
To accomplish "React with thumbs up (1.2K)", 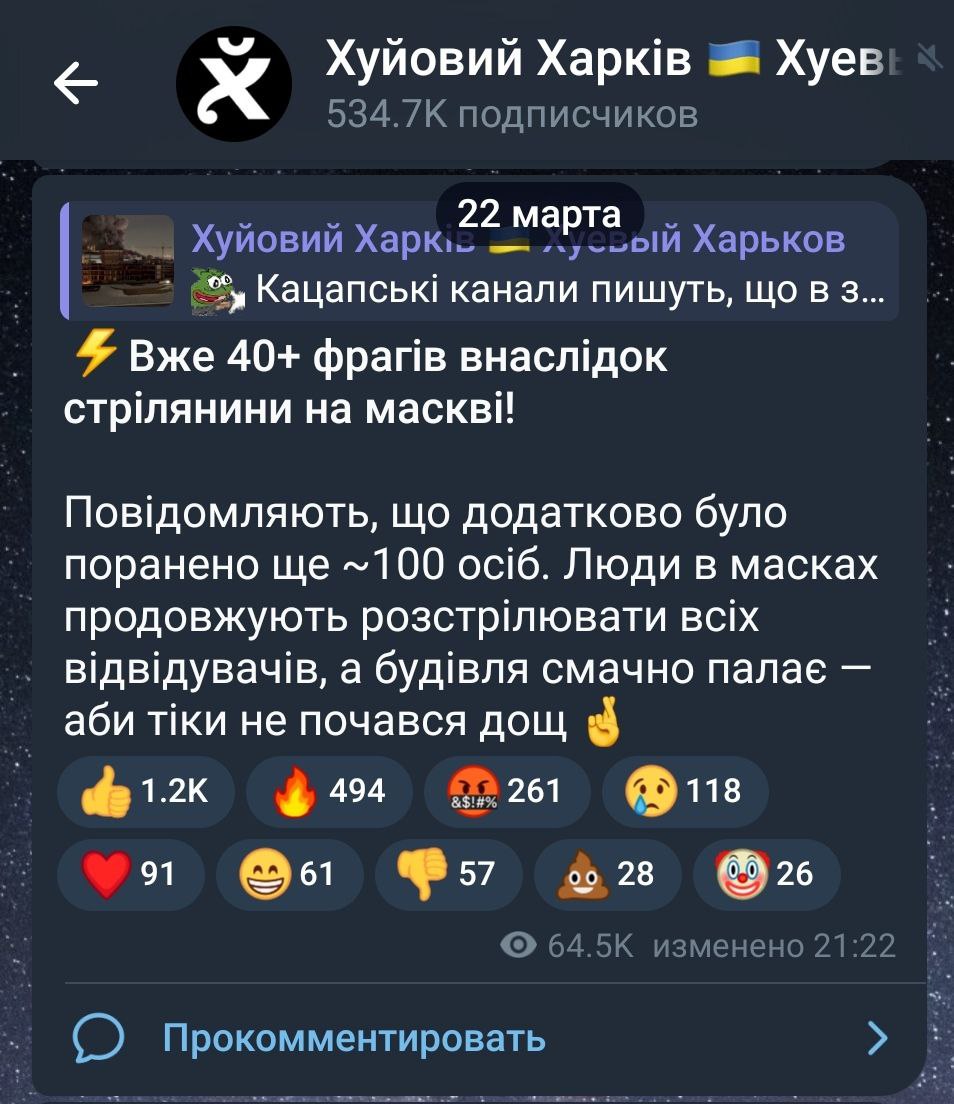I will (x=146, y=791).
